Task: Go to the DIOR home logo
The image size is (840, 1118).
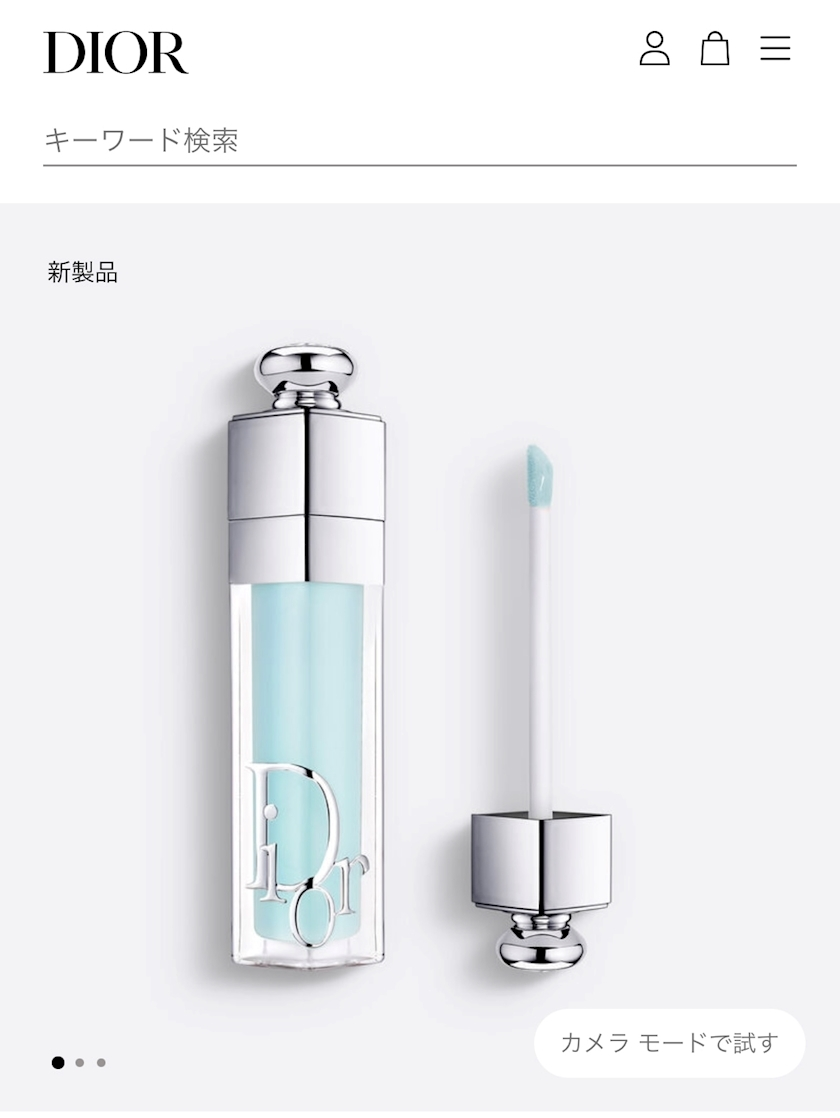Action: coord(115,52)
